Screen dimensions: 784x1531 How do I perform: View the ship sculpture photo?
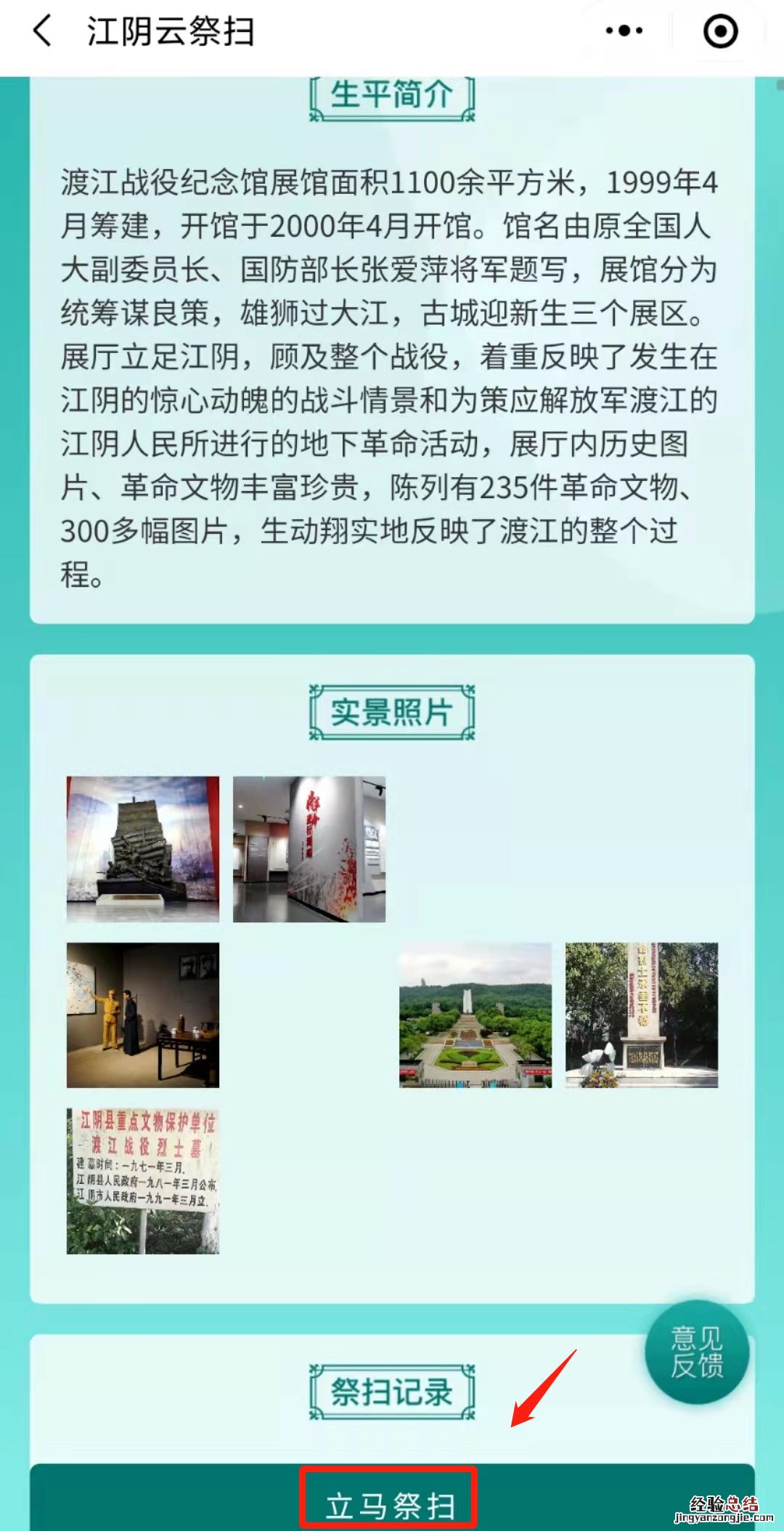(x=143, y=849)
